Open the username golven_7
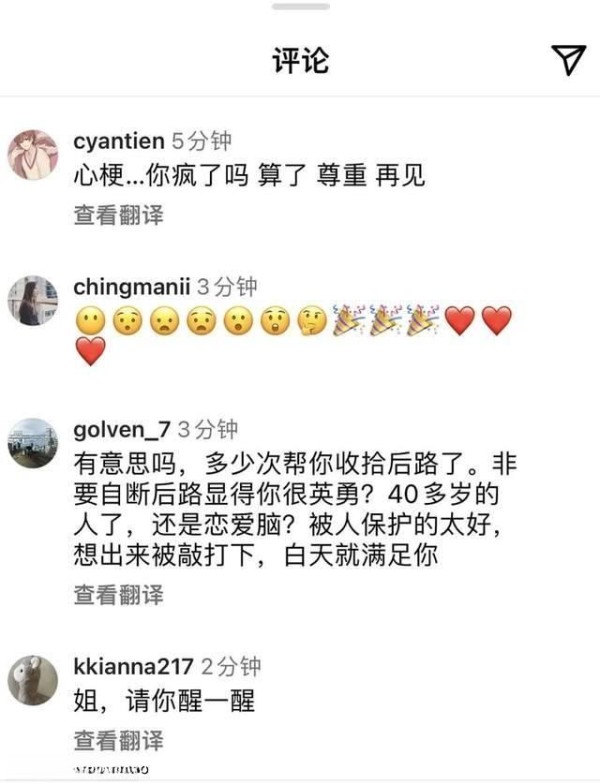This screenshot has width=600, height=784. 122,430
